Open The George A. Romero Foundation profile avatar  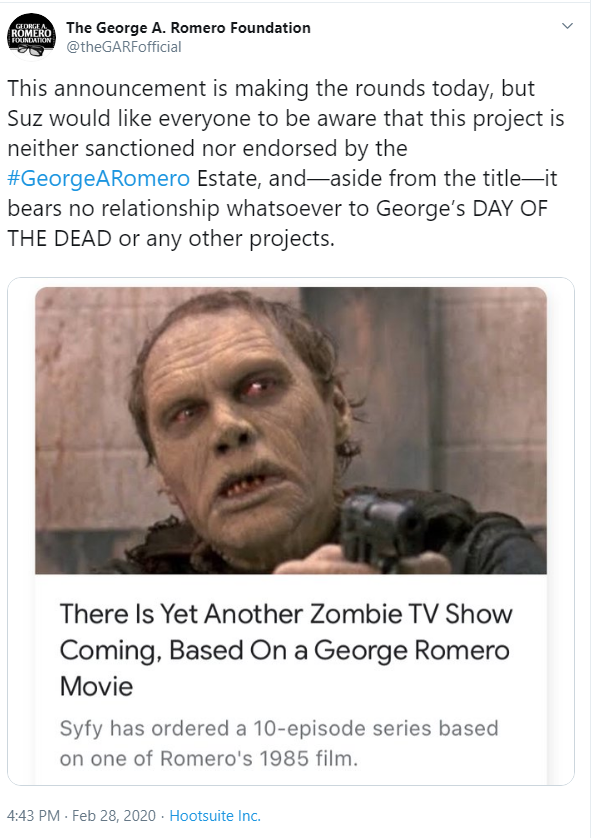click(31, 37)
